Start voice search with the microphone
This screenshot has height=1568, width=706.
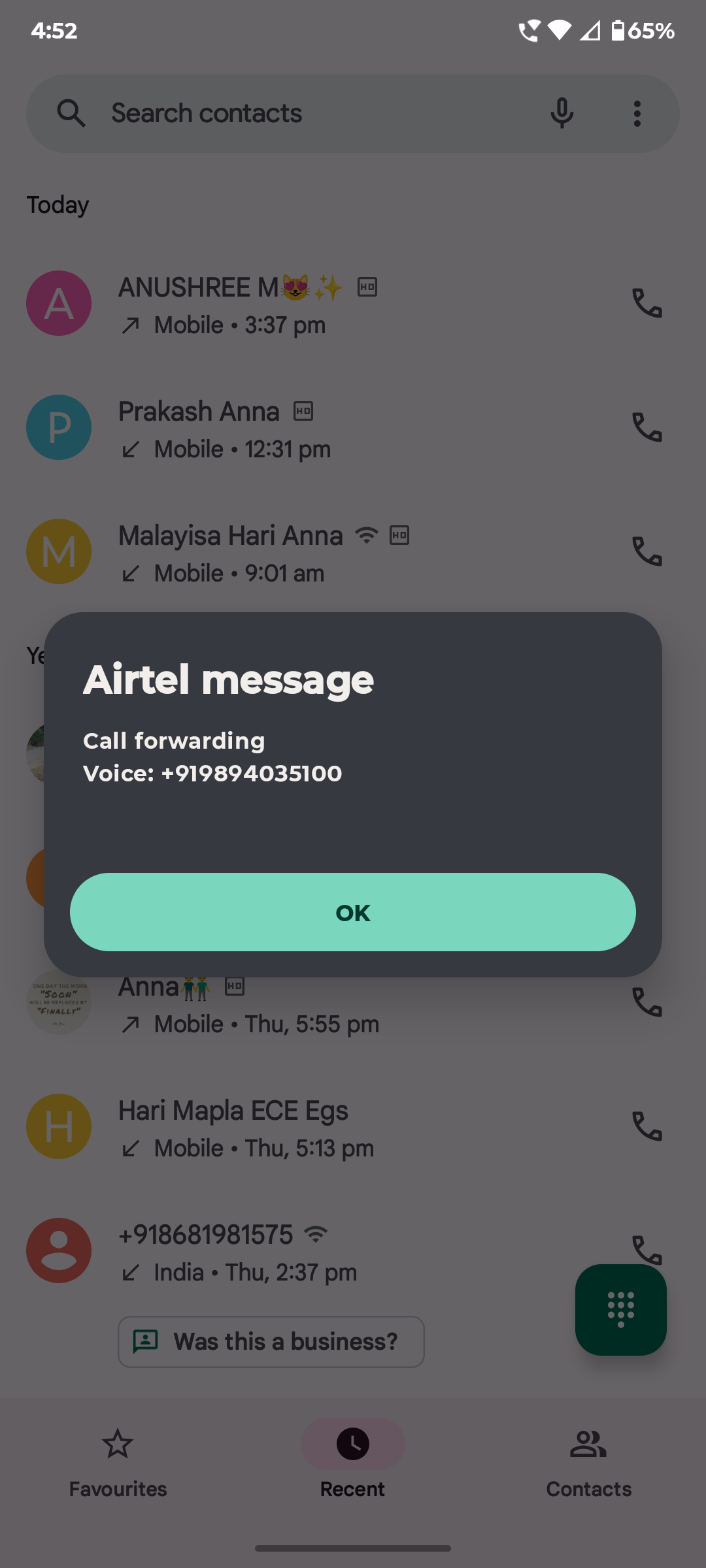(562, 114)
